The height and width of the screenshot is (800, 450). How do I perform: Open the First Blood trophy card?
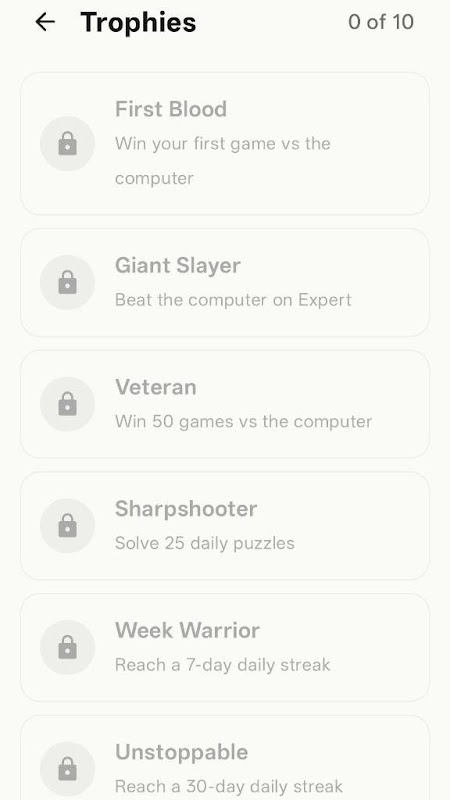(224, 143)
